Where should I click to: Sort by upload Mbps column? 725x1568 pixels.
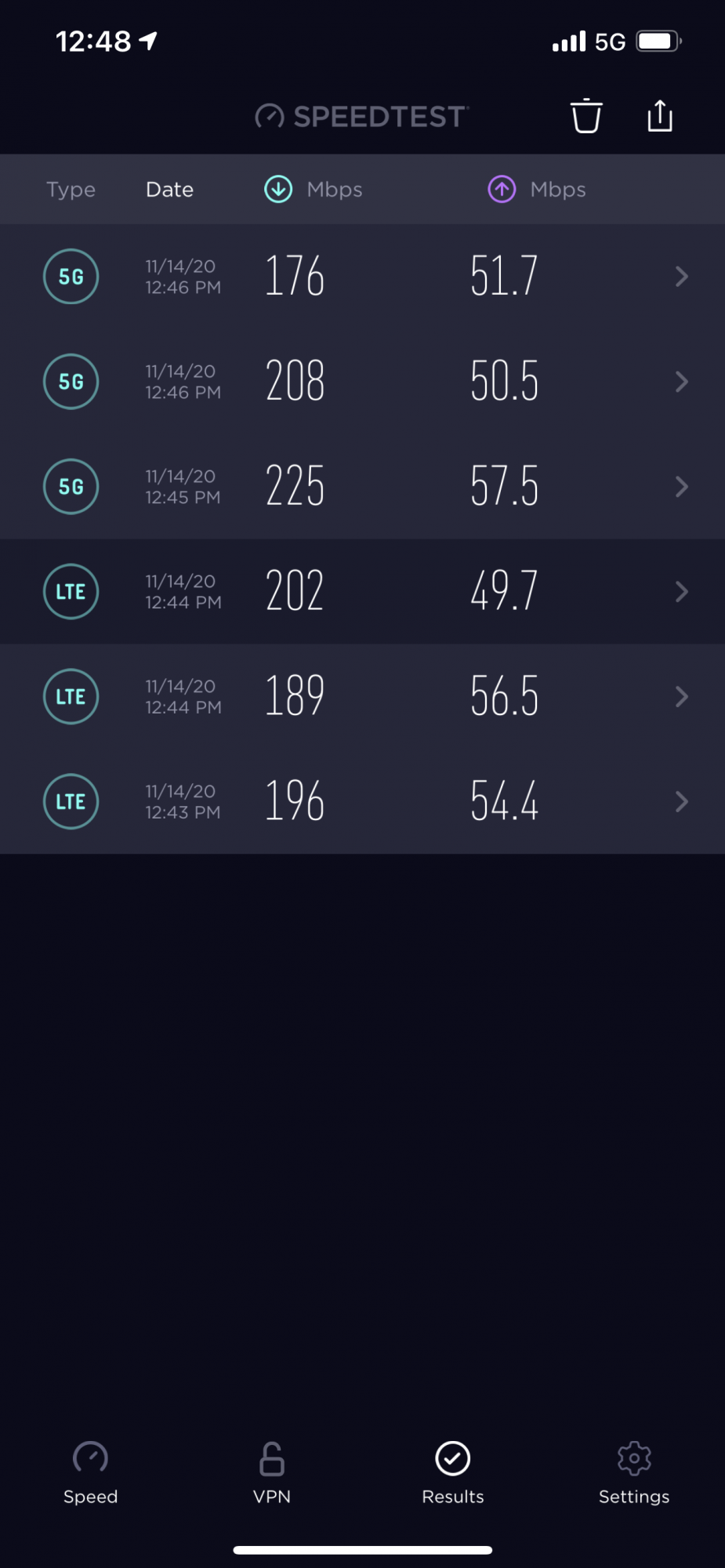(x=537, y=190)
